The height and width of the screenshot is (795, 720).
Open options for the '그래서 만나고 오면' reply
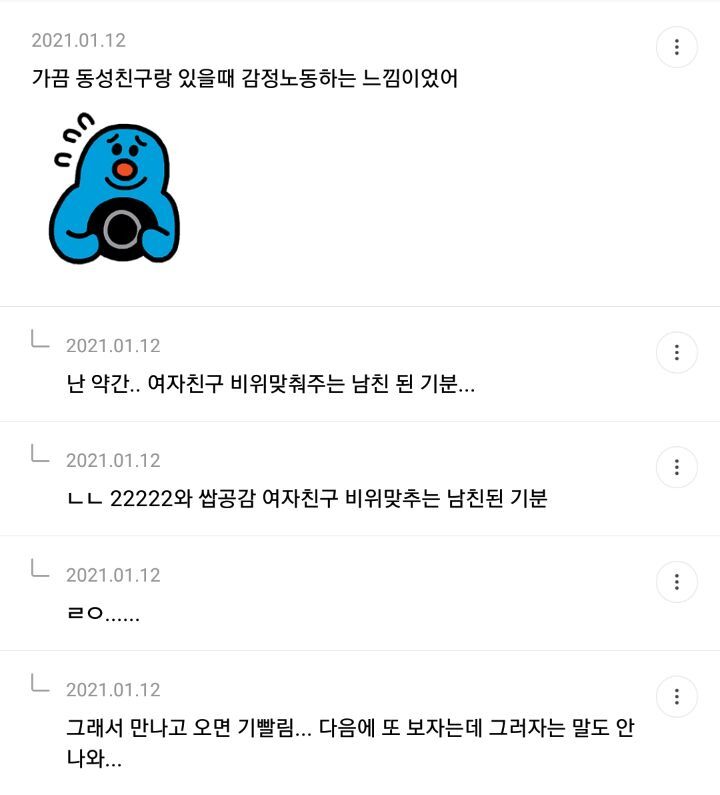pos(677,697)
